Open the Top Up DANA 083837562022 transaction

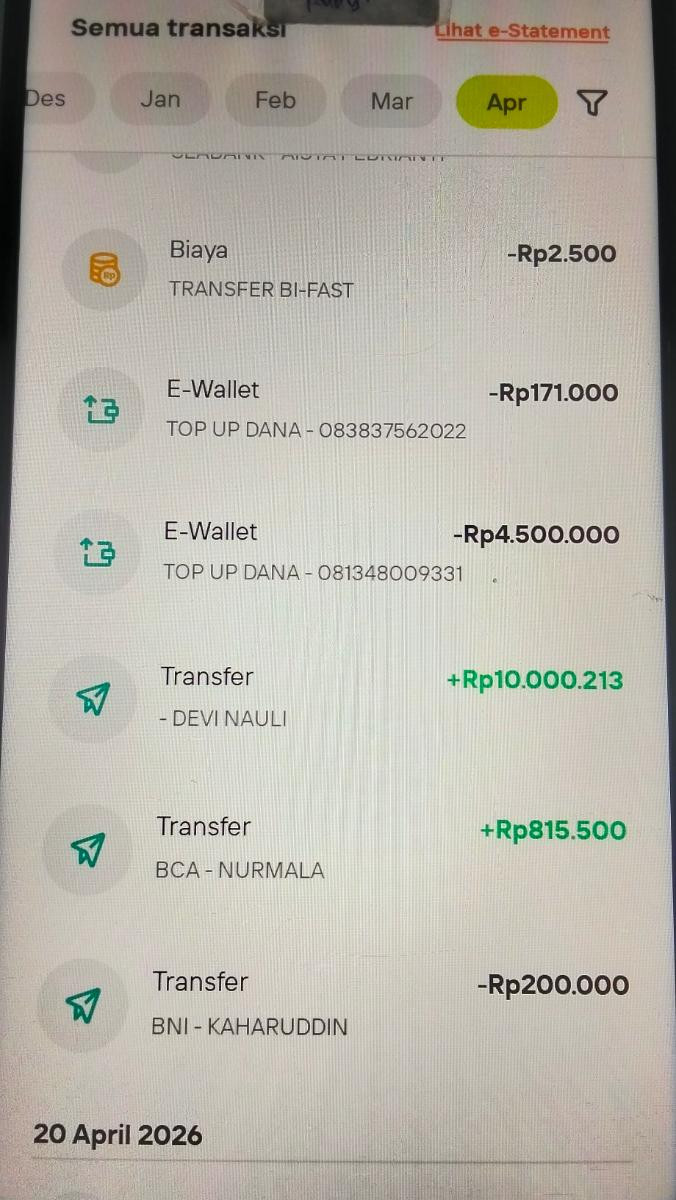340,410
